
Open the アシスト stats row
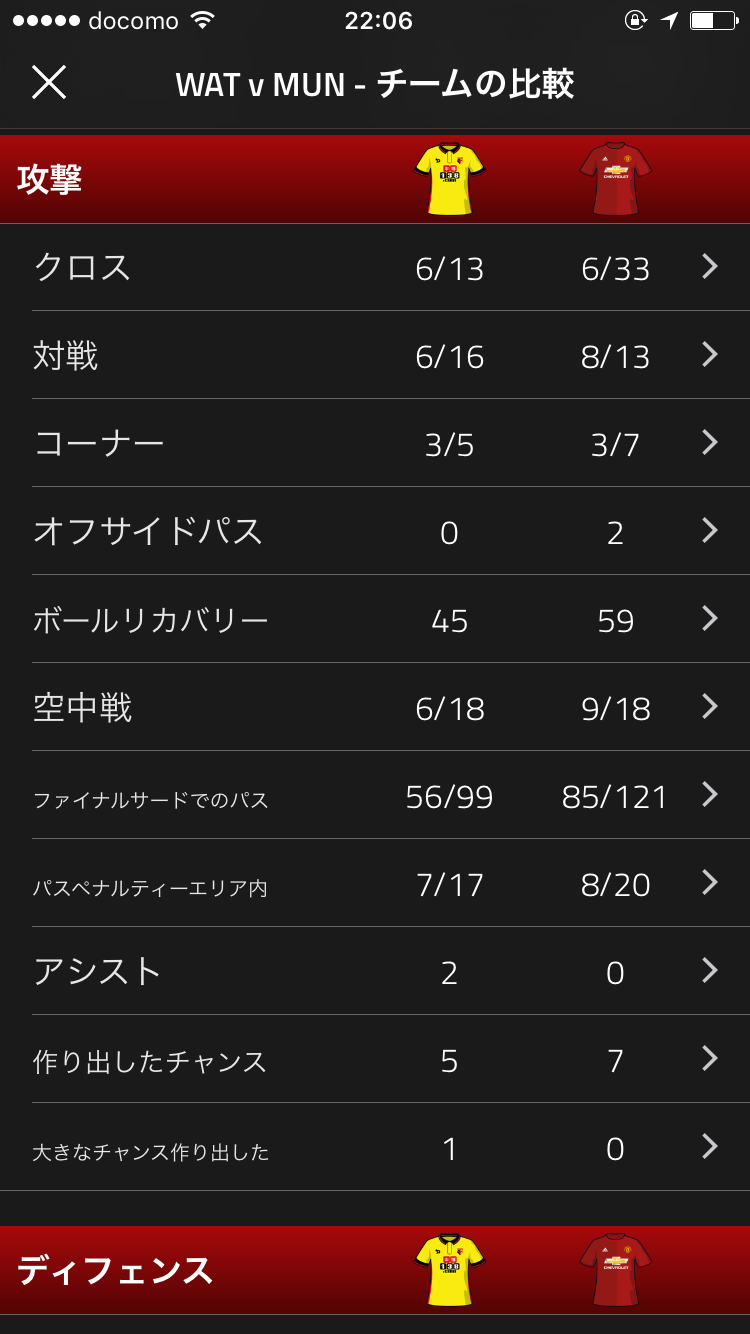[x=375, y=971]
